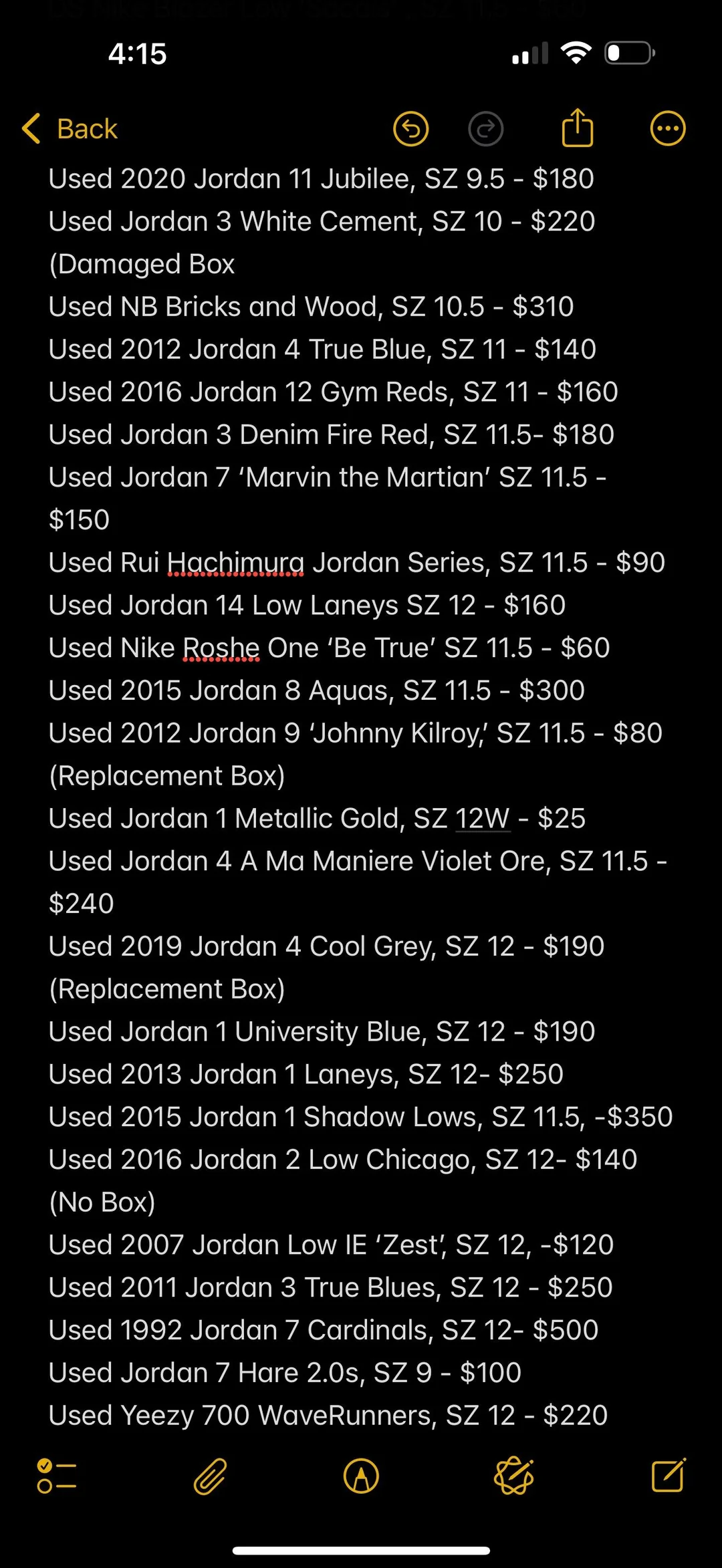Open the more options menu
Image resolution: width=722 pixels, height=1568 pixels.
668,128
